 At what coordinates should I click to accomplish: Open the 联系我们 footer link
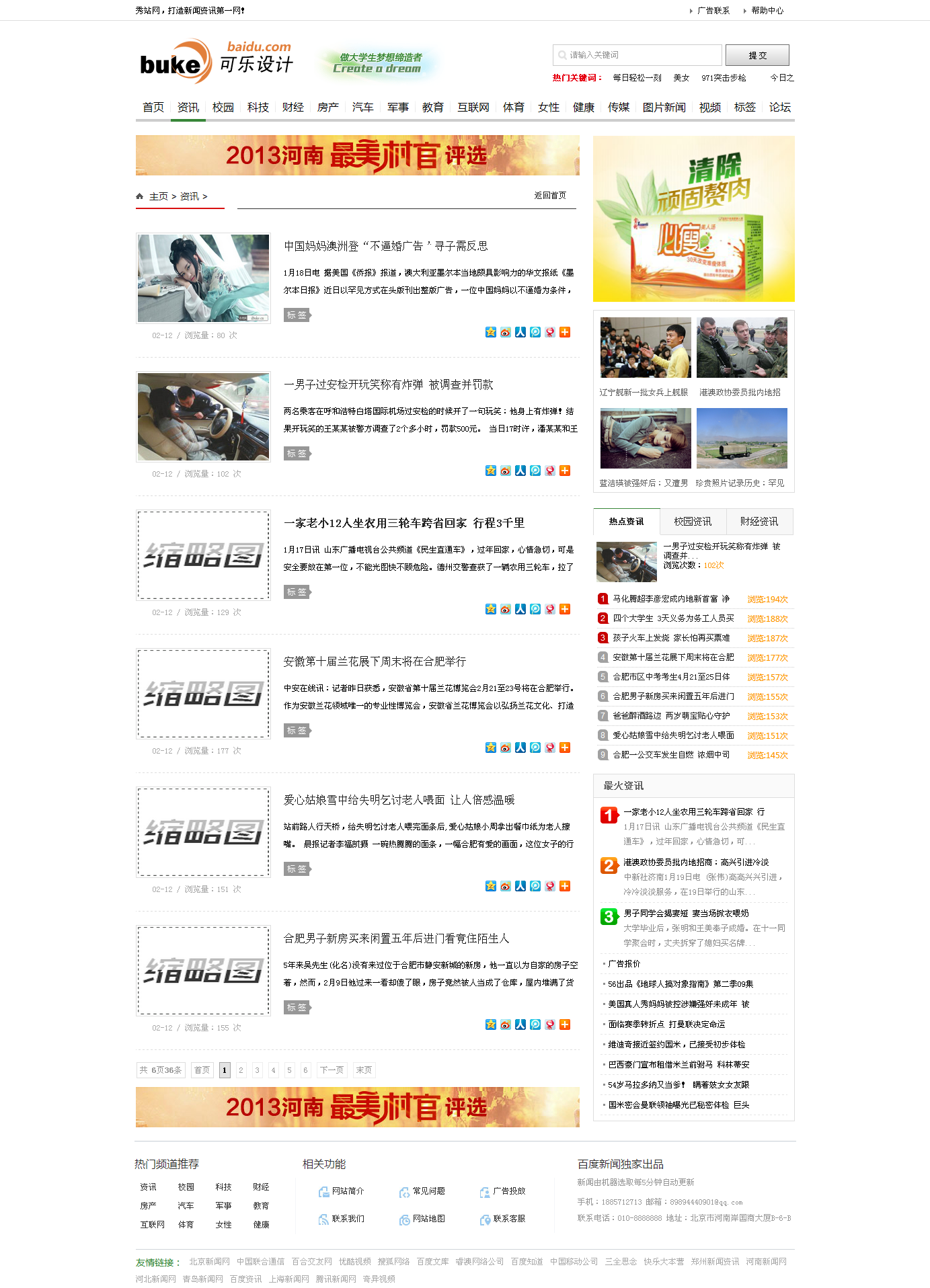coord(348,1219)
